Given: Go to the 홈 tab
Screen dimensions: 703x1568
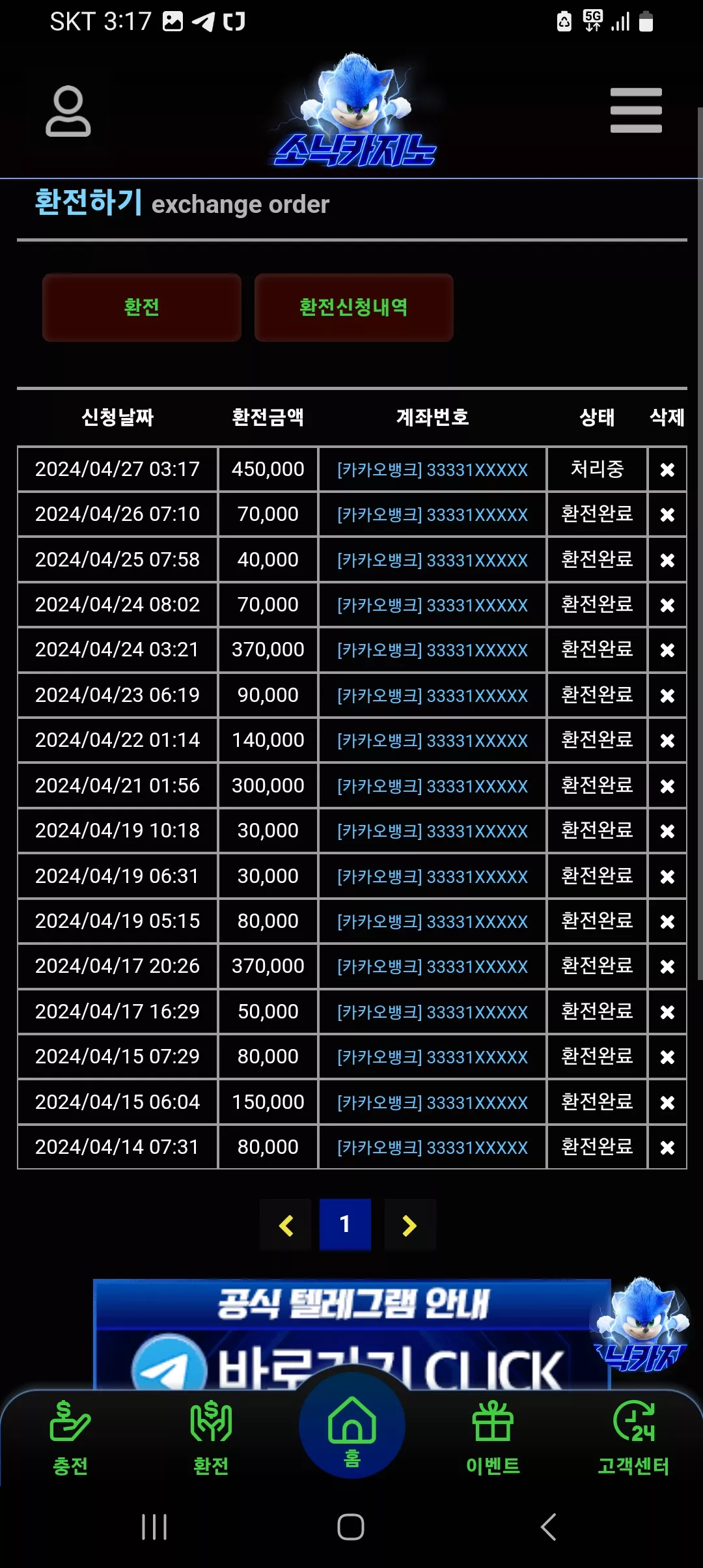Looking at the screenshot, I should (352, 1425).
